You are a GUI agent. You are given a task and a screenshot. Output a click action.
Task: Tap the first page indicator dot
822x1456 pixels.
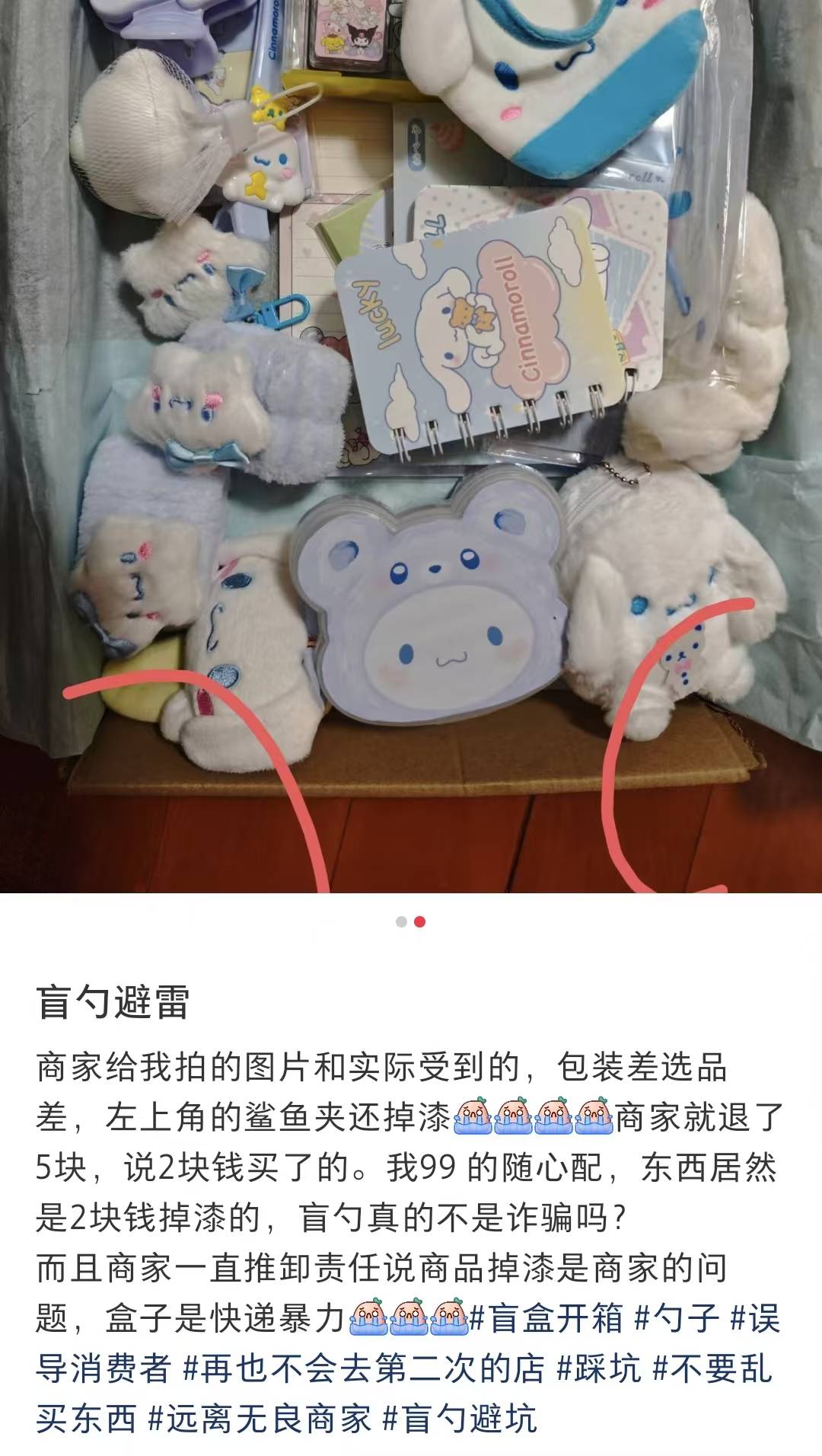[401, 922]
